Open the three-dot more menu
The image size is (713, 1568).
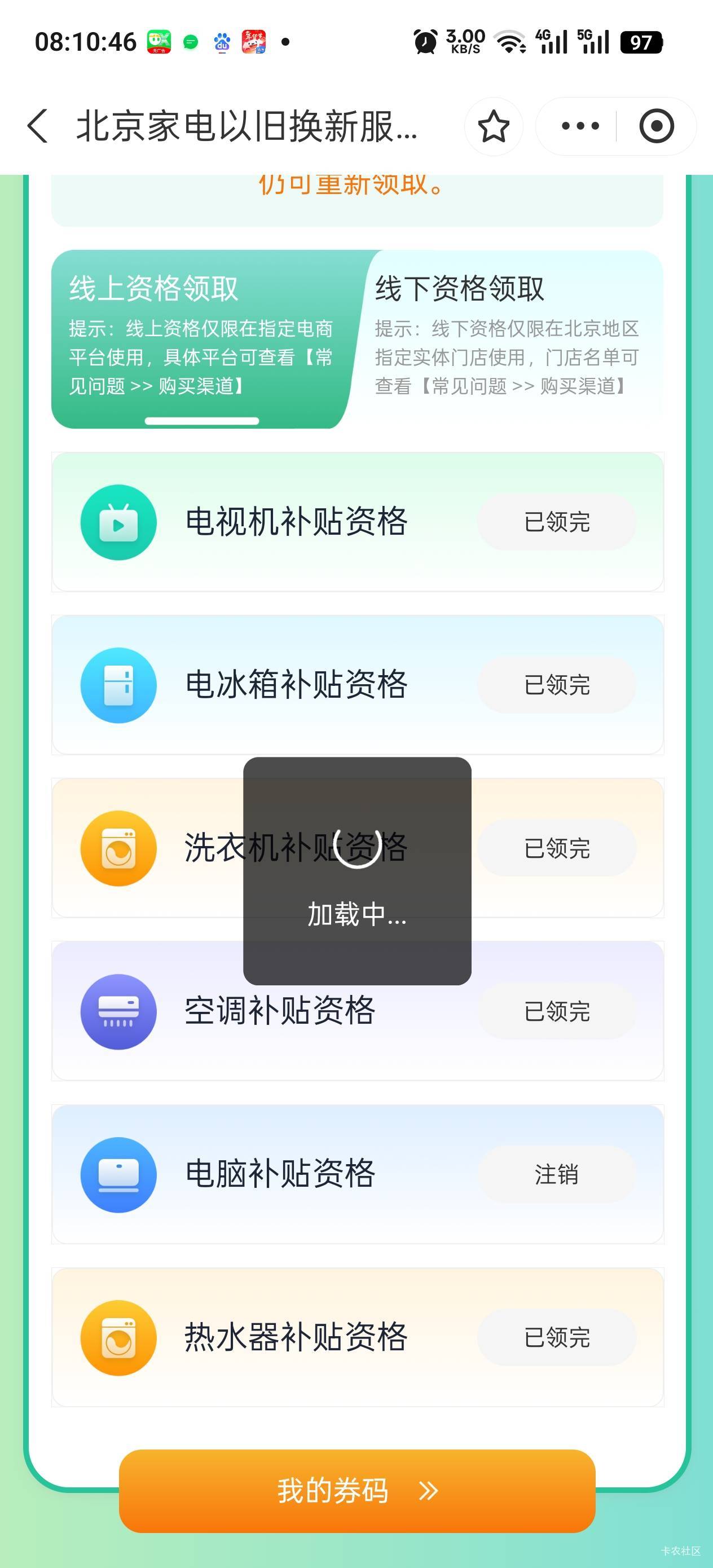580,126
